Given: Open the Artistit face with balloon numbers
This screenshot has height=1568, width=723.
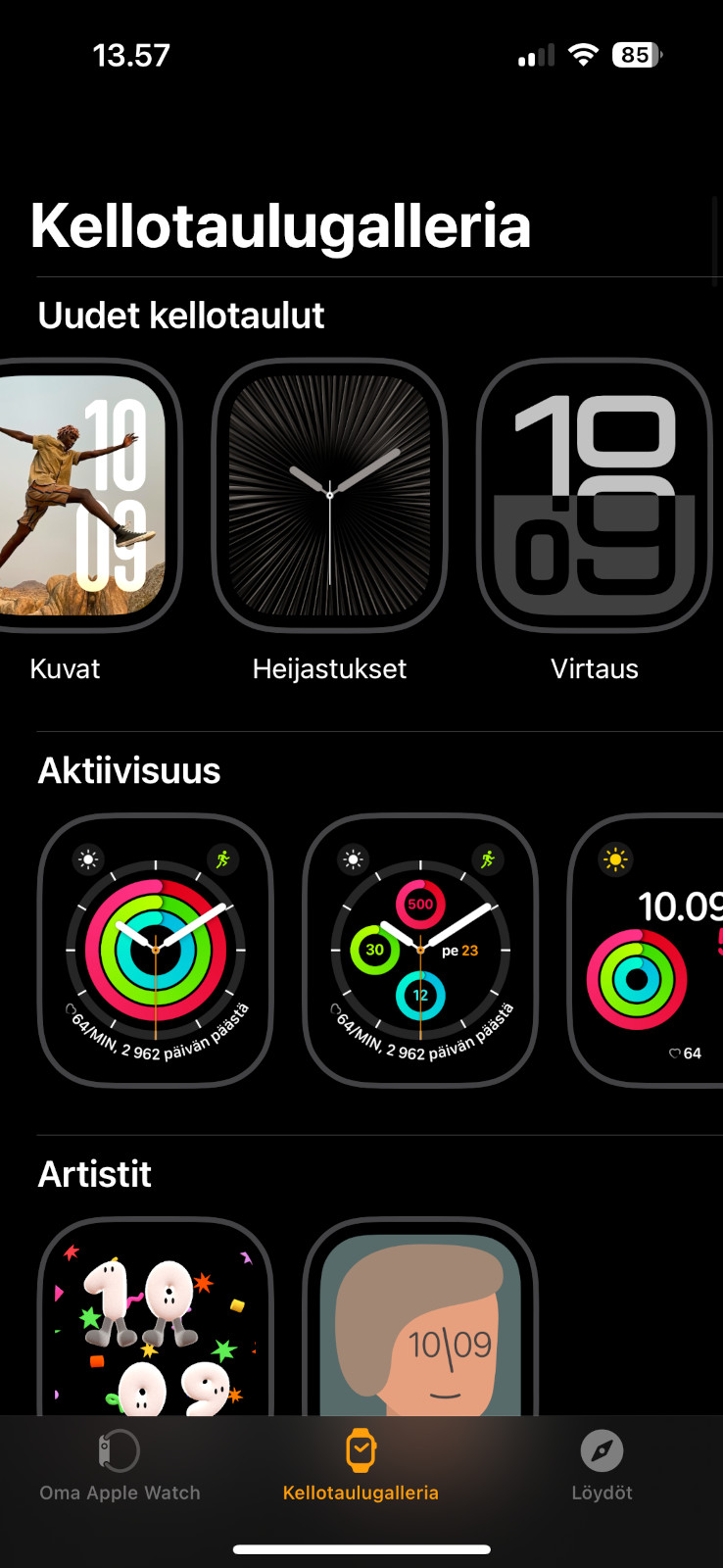Looking at the screenshot, I should coord(155,1316).
